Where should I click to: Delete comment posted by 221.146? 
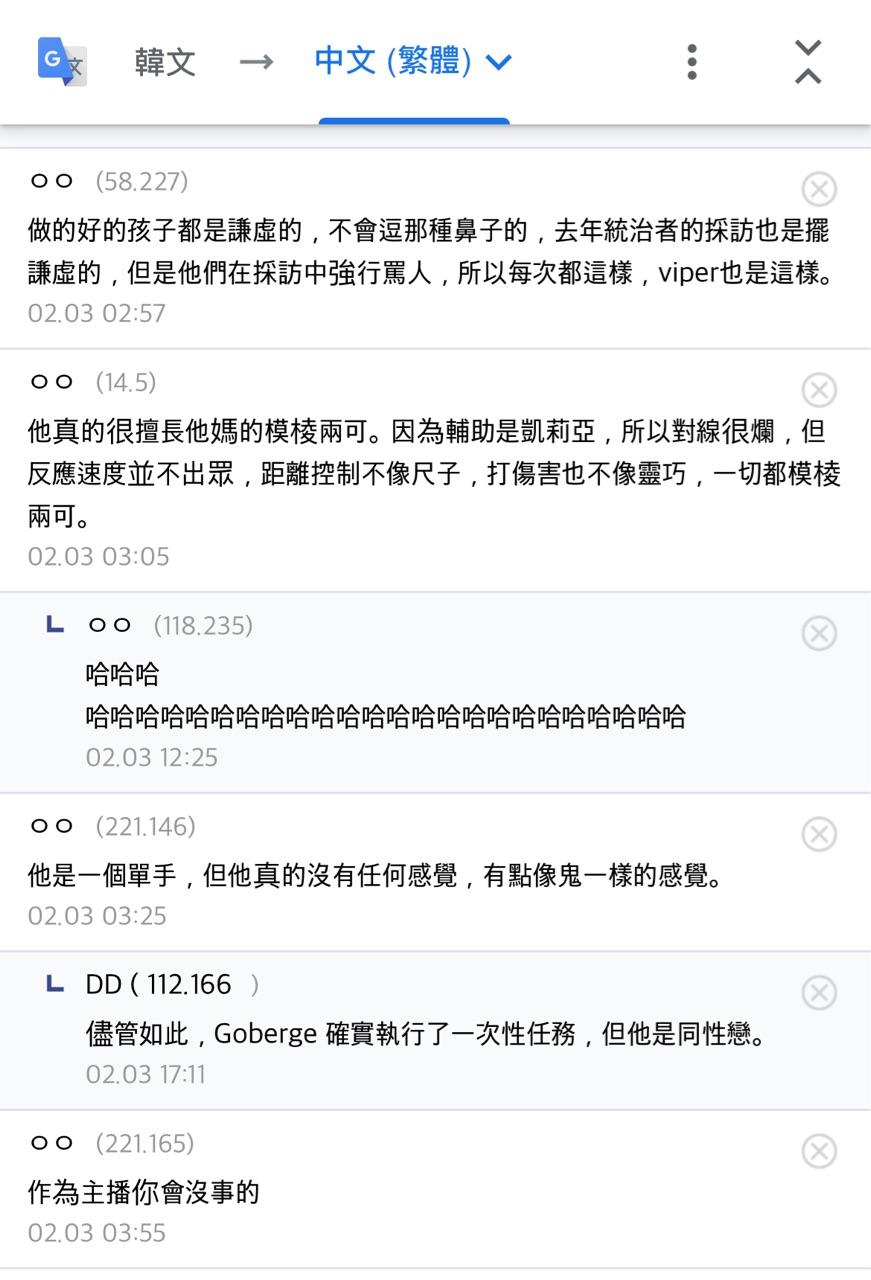tap(819, 834)
